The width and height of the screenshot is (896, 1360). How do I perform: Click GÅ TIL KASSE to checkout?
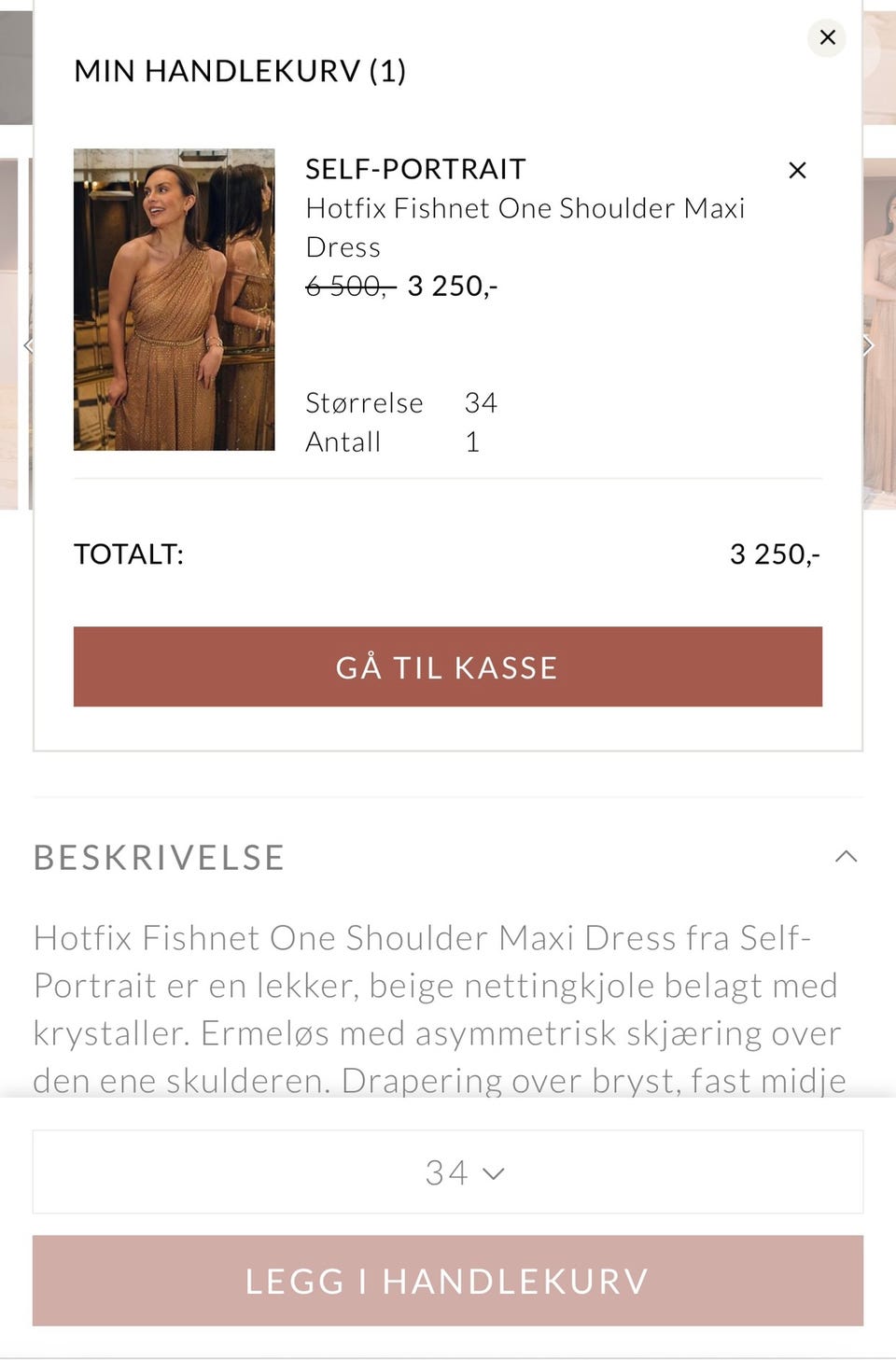[448, 666]
